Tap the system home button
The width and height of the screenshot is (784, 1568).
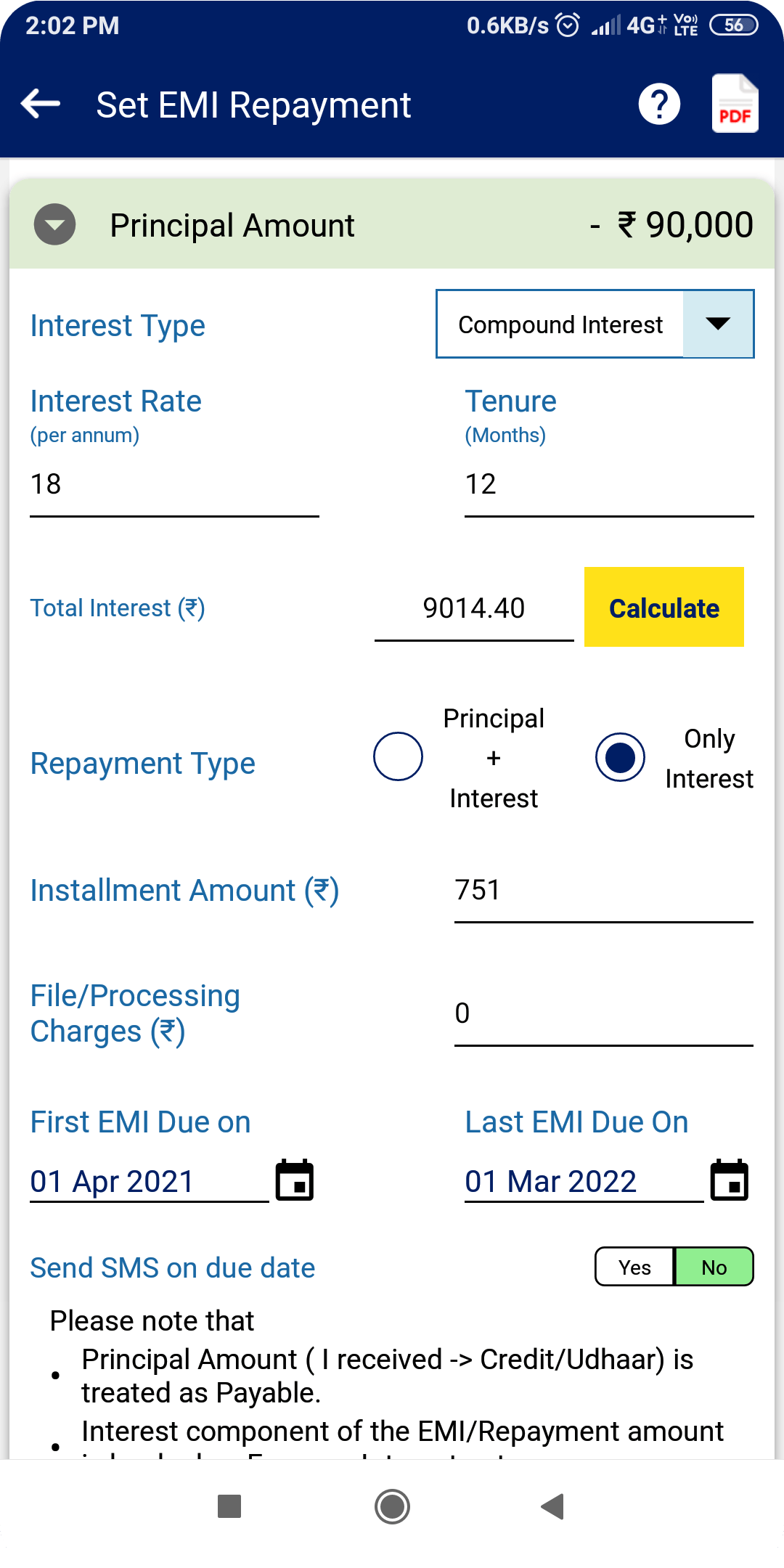(x=392, y=1507)
